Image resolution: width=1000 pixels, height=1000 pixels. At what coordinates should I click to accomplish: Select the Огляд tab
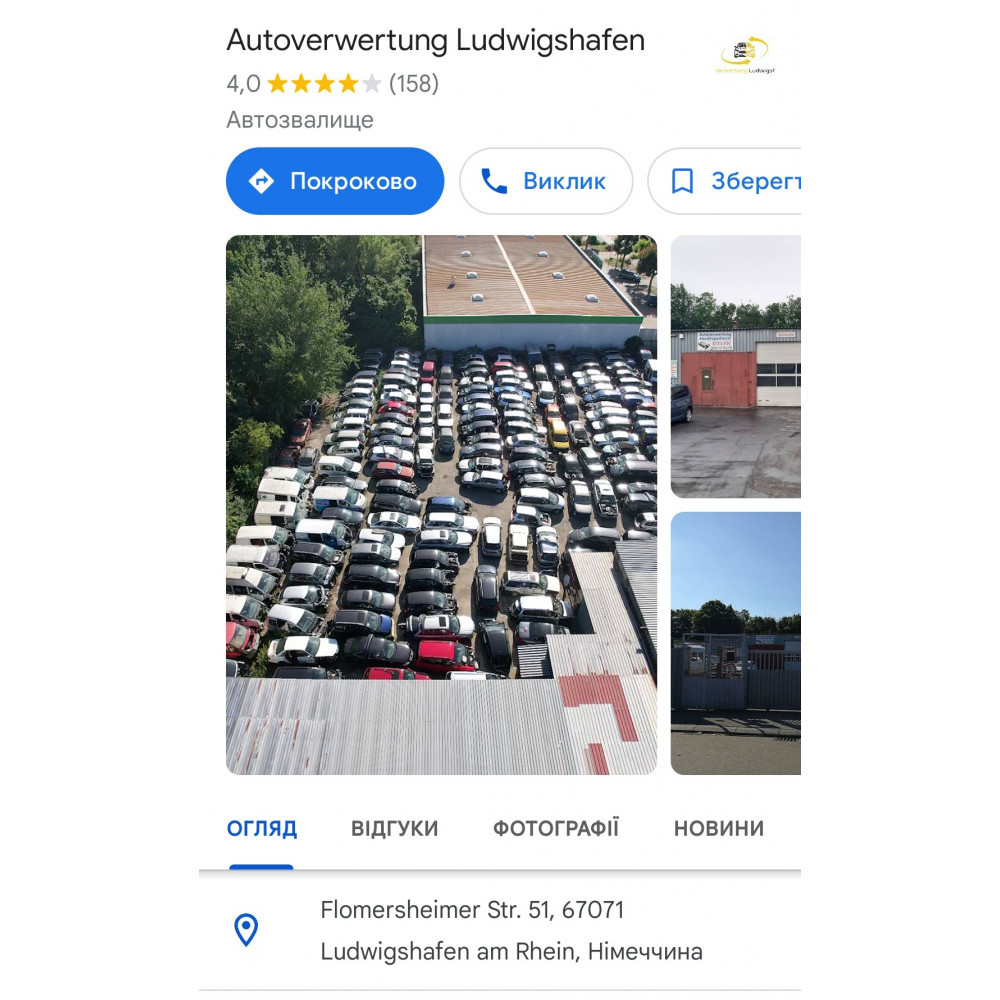tap(261, 829)
